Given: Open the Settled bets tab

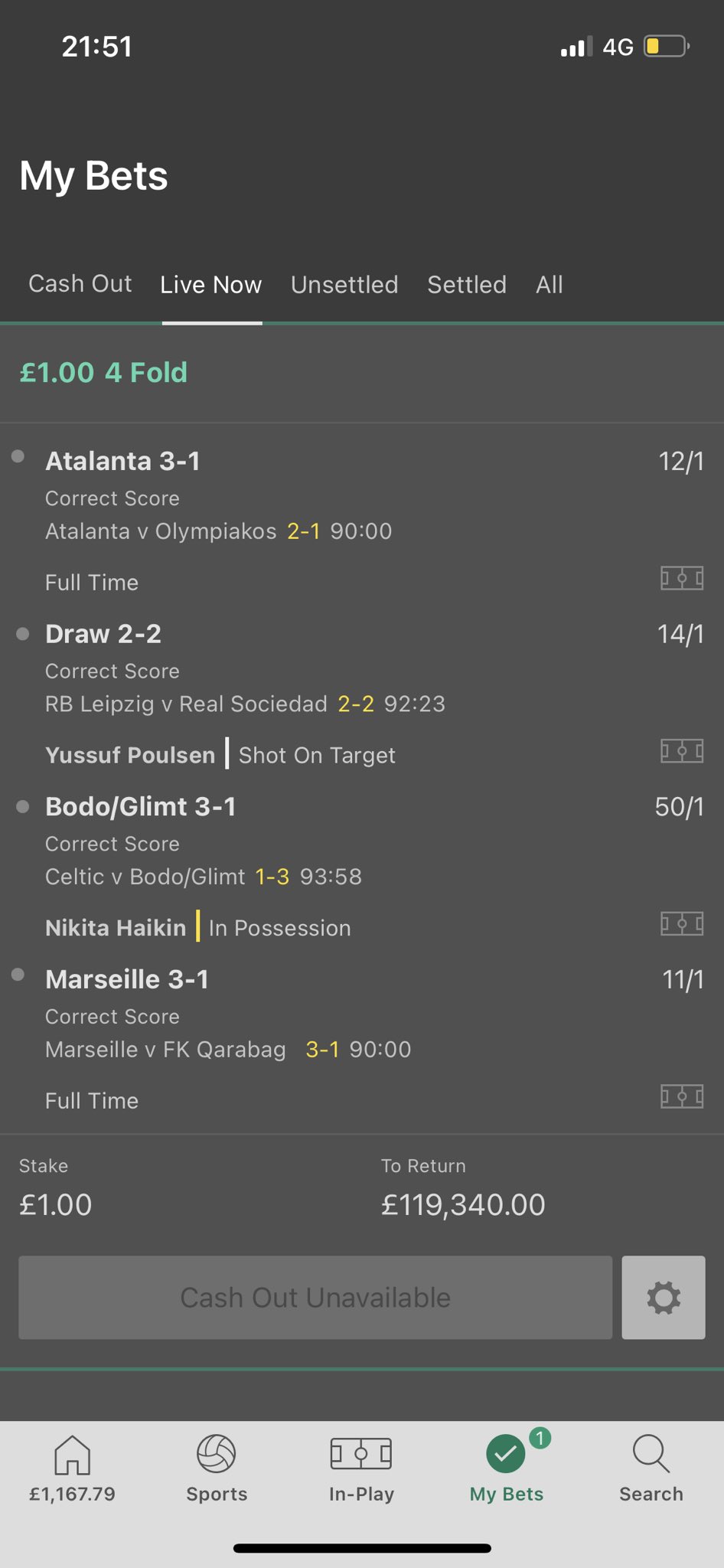Looking at the screenshot, I should point(467,285).
